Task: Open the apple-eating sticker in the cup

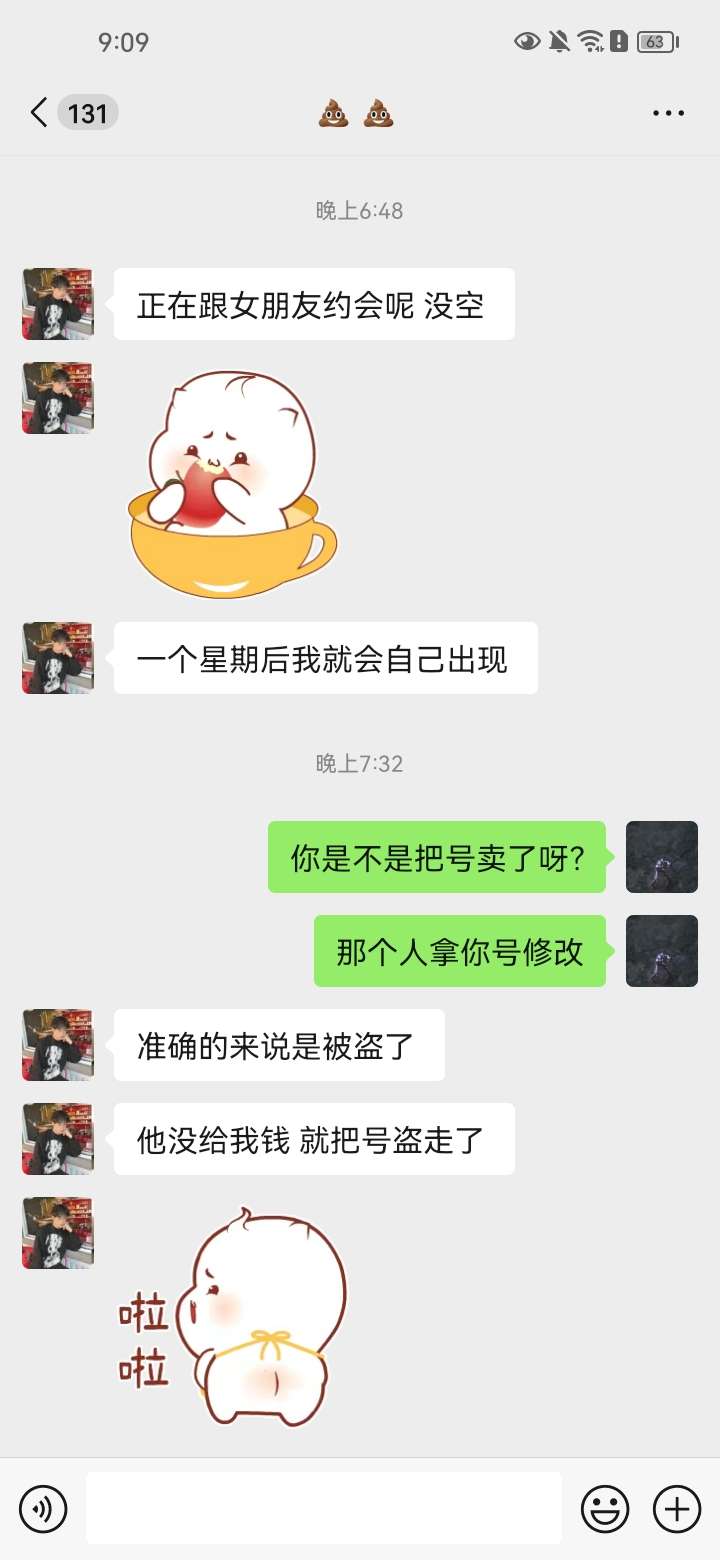Action: point(232,483)
